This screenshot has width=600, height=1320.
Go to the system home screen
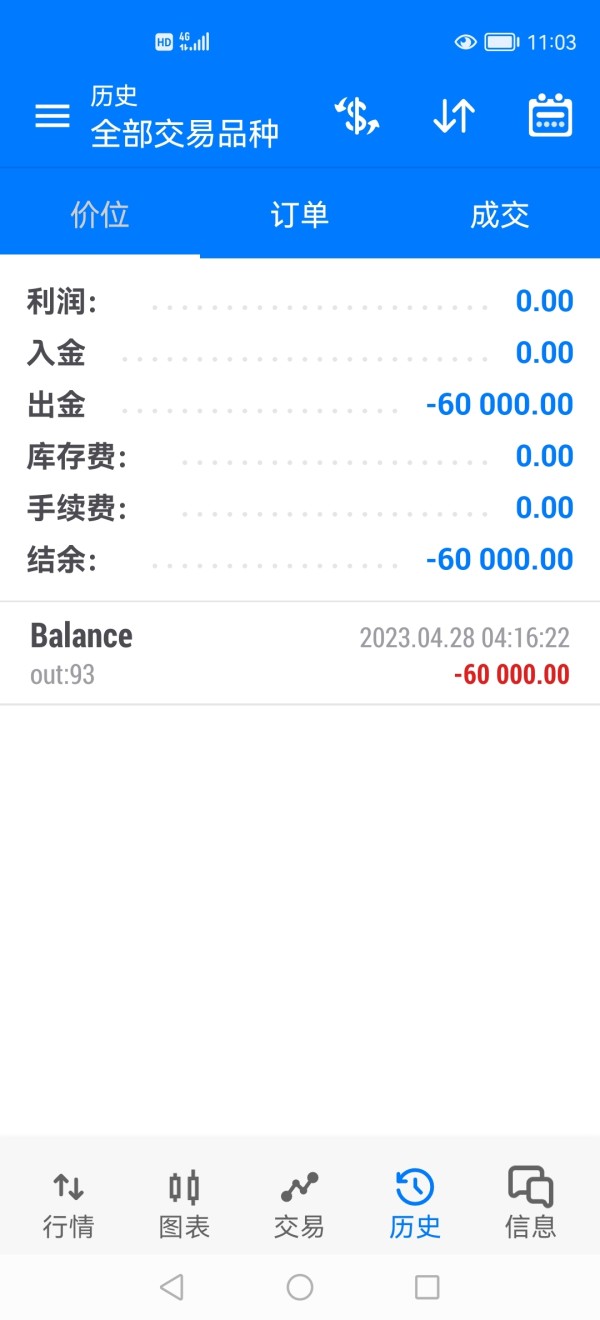300,1287
